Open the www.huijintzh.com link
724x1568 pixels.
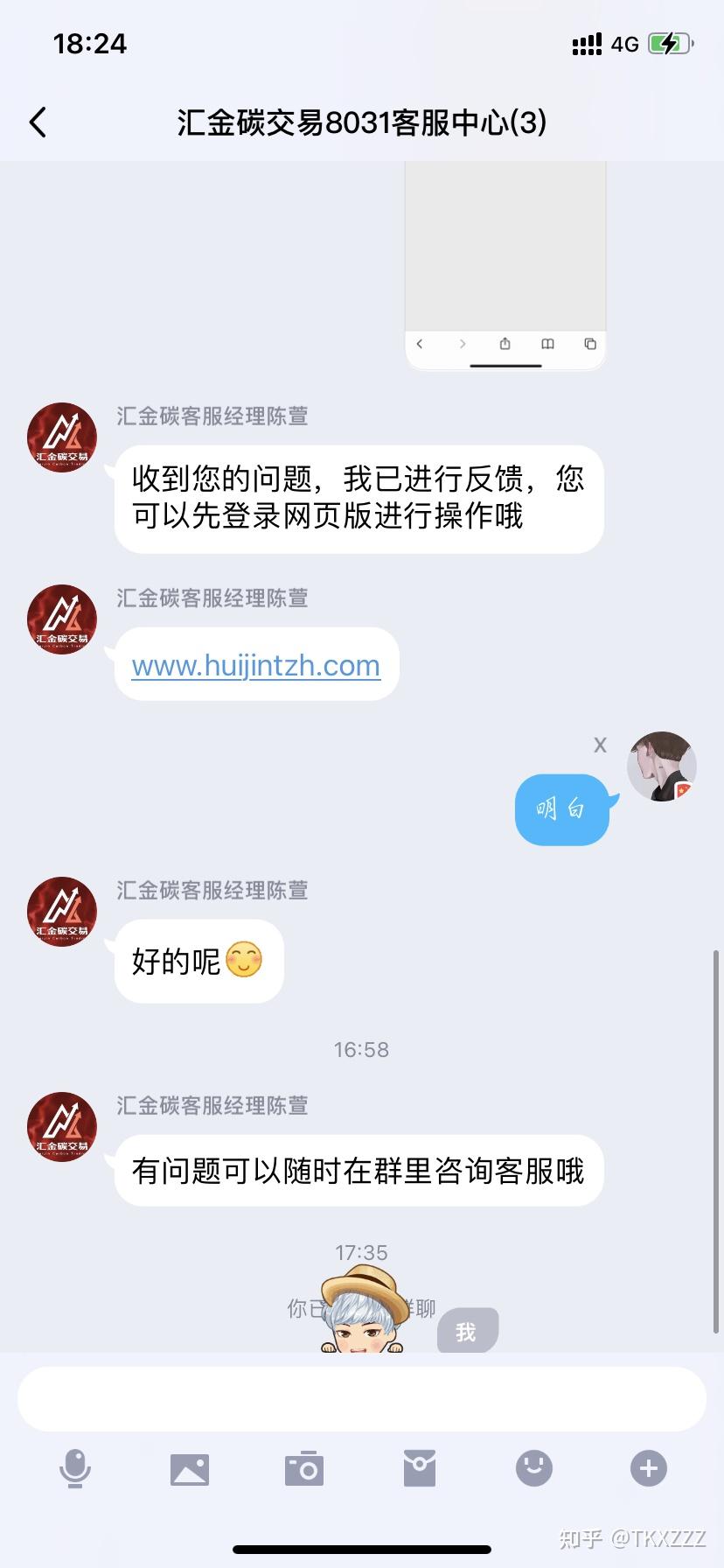[x=255, y=666]
